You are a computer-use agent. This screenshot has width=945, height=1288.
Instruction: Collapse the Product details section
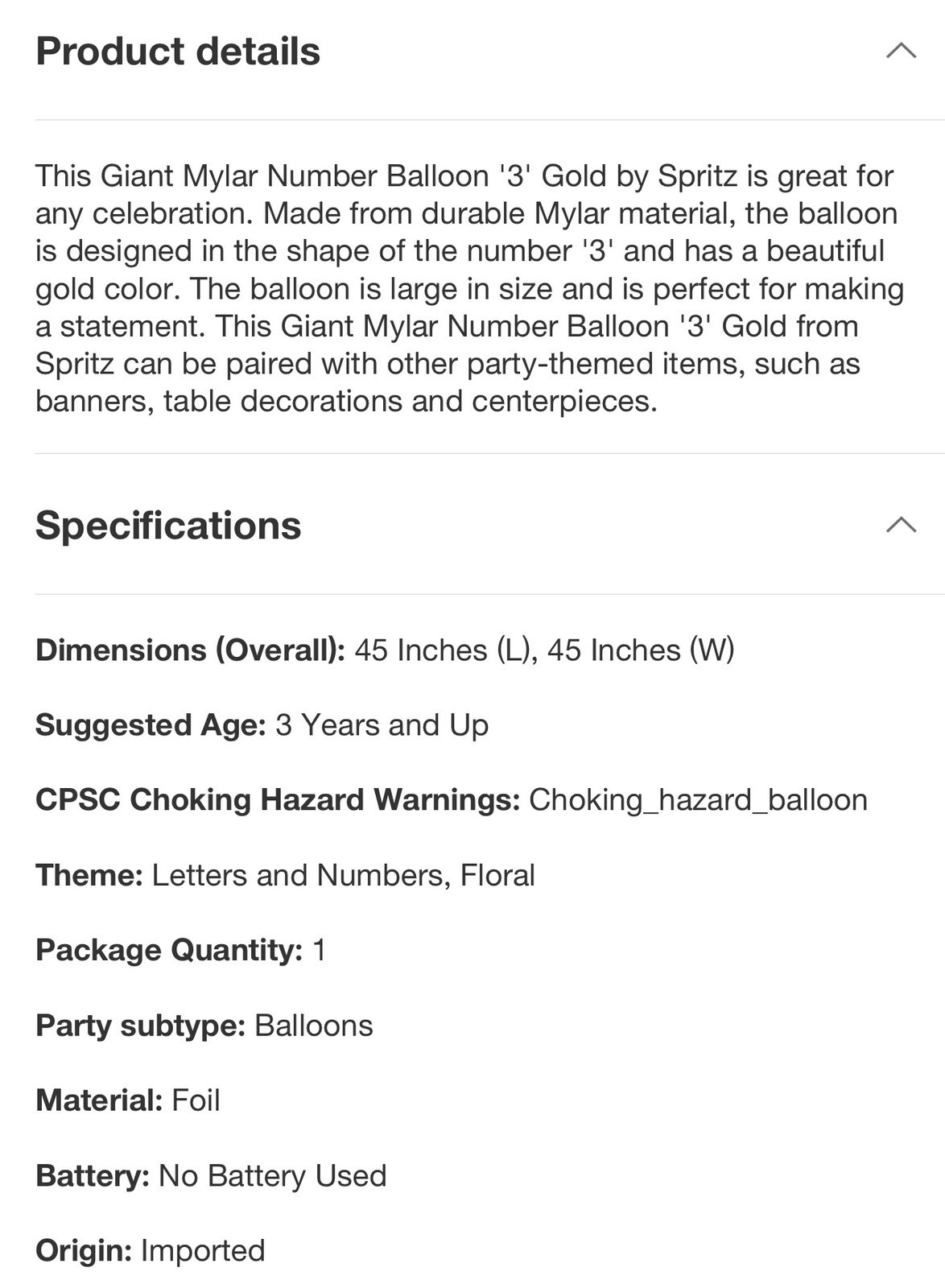pyautogui.click(x=901, y=51)
